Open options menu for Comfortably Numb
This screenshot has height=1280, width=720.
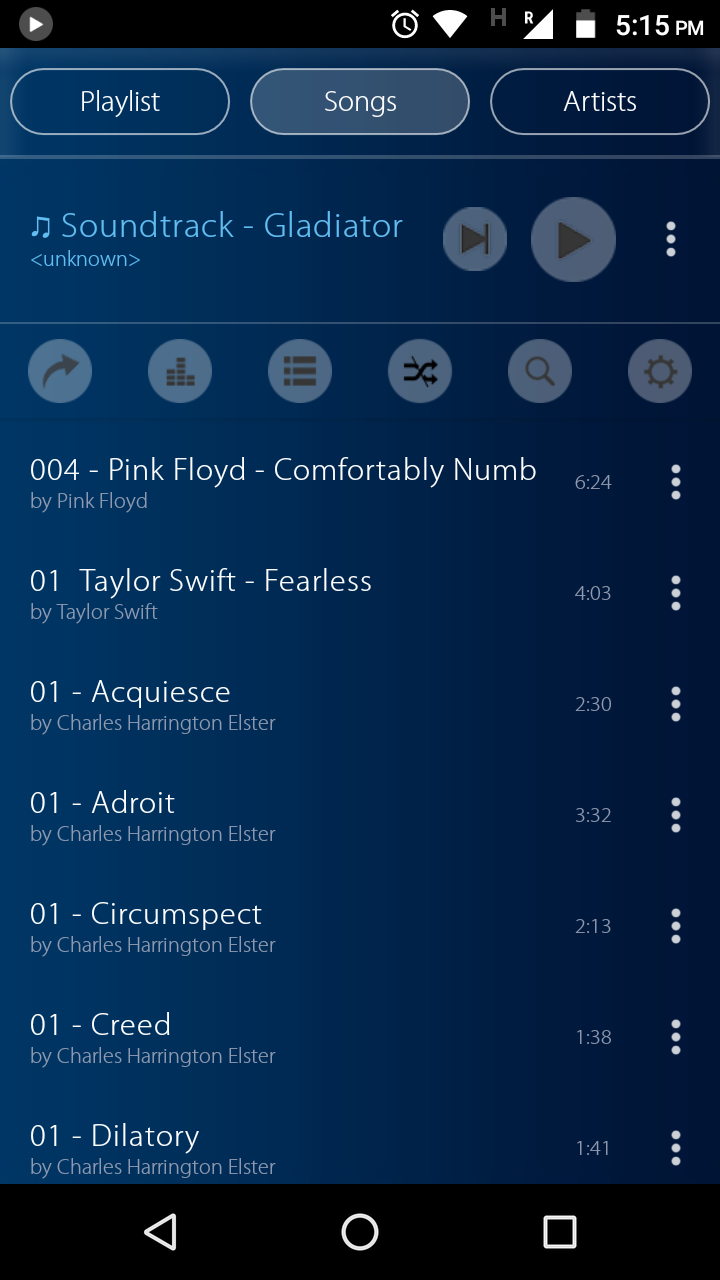pos(675,481)
